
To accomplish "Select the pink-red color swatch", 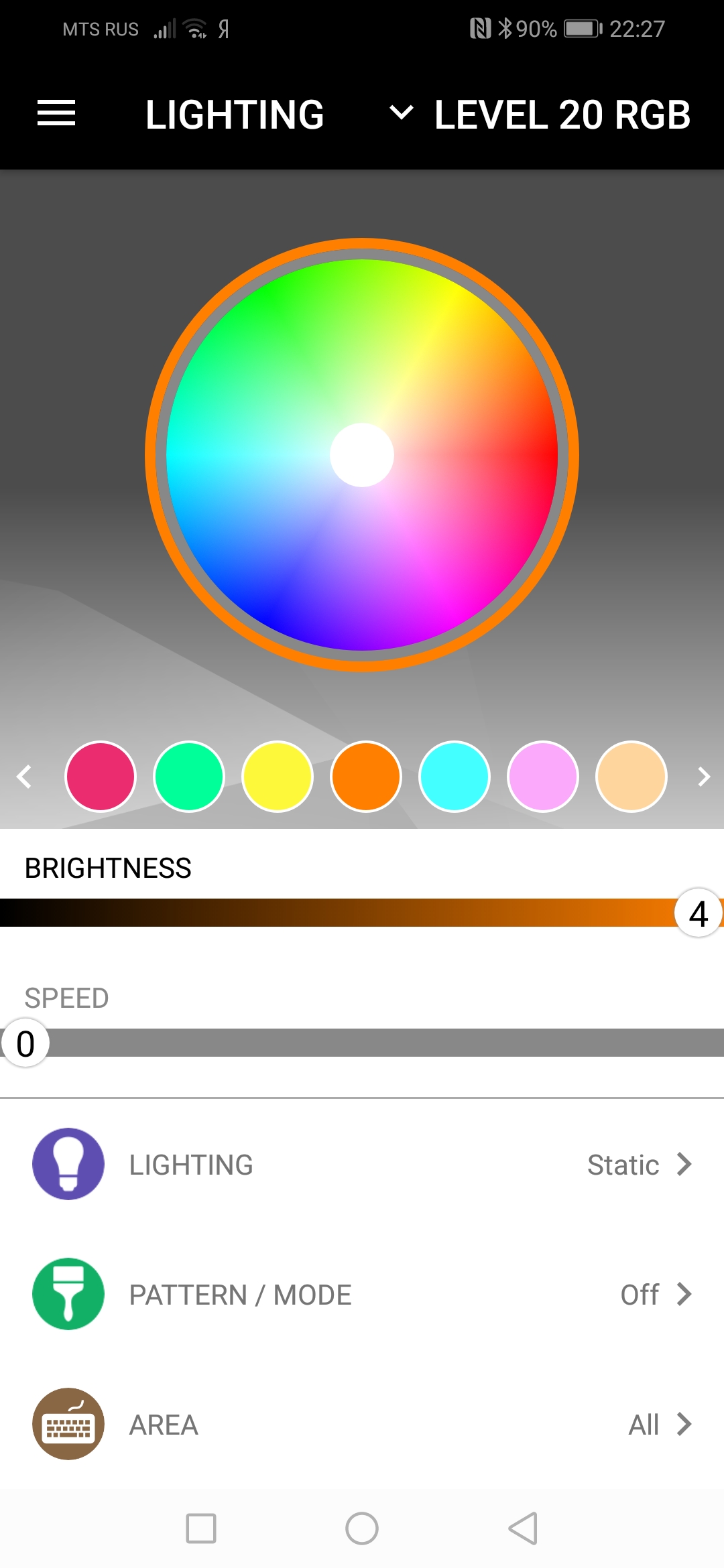I will 101,777.
